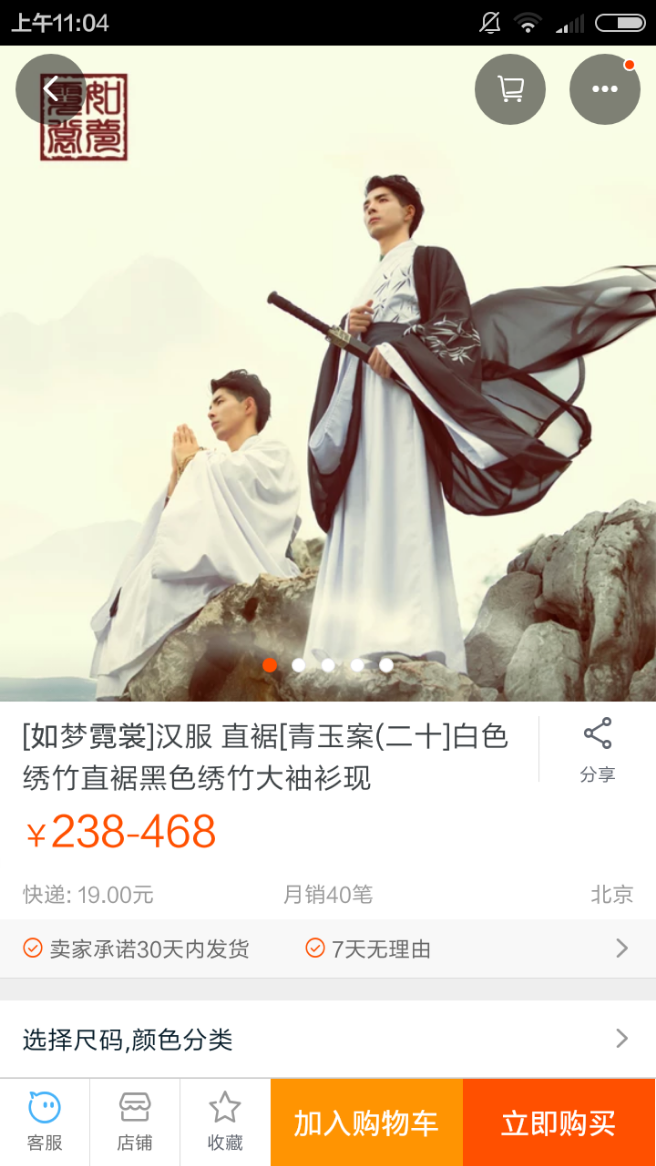Open 选择尺码,颜色分类 selector
Screen dimensions: 656x1166
[x=328, y=1039]
